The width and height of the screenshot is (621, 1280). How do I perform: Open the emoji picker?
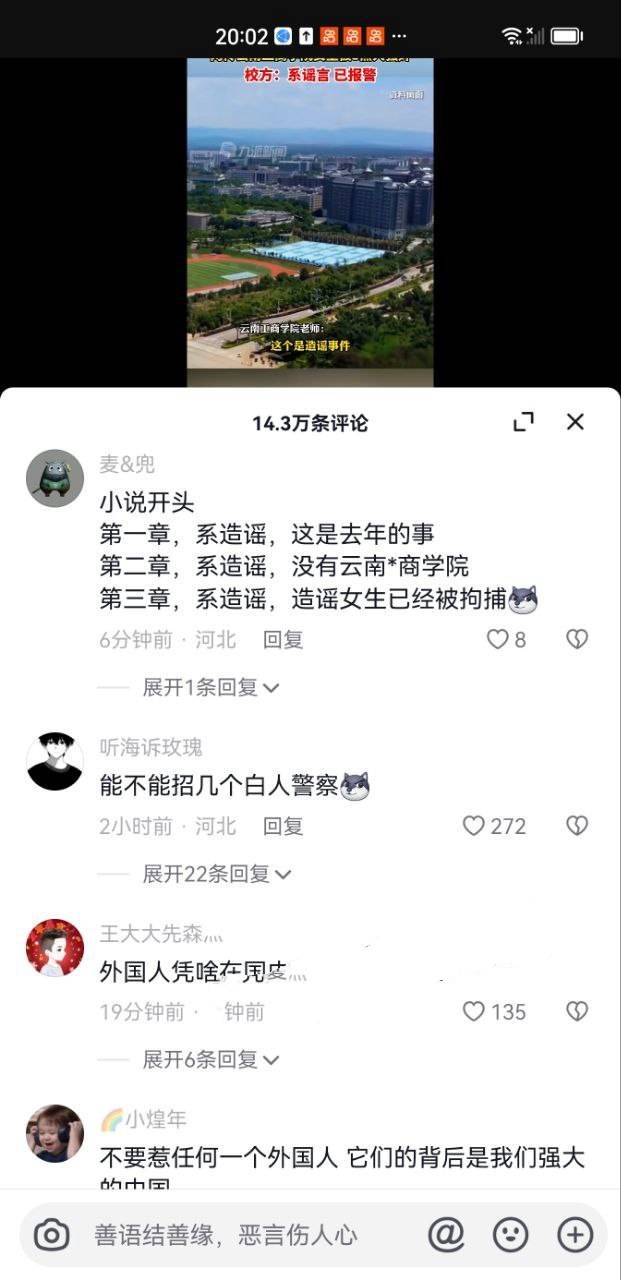[x=511, y=1236]
